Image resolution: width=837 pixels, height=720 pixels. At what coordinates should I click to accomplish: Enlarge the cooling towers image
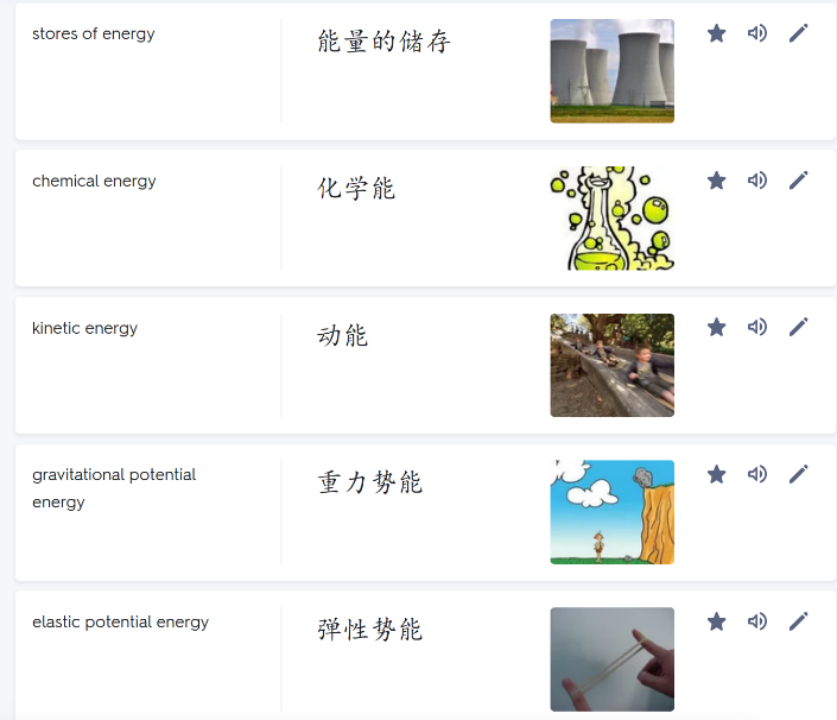pyautogui.click(x=612, y=71)
